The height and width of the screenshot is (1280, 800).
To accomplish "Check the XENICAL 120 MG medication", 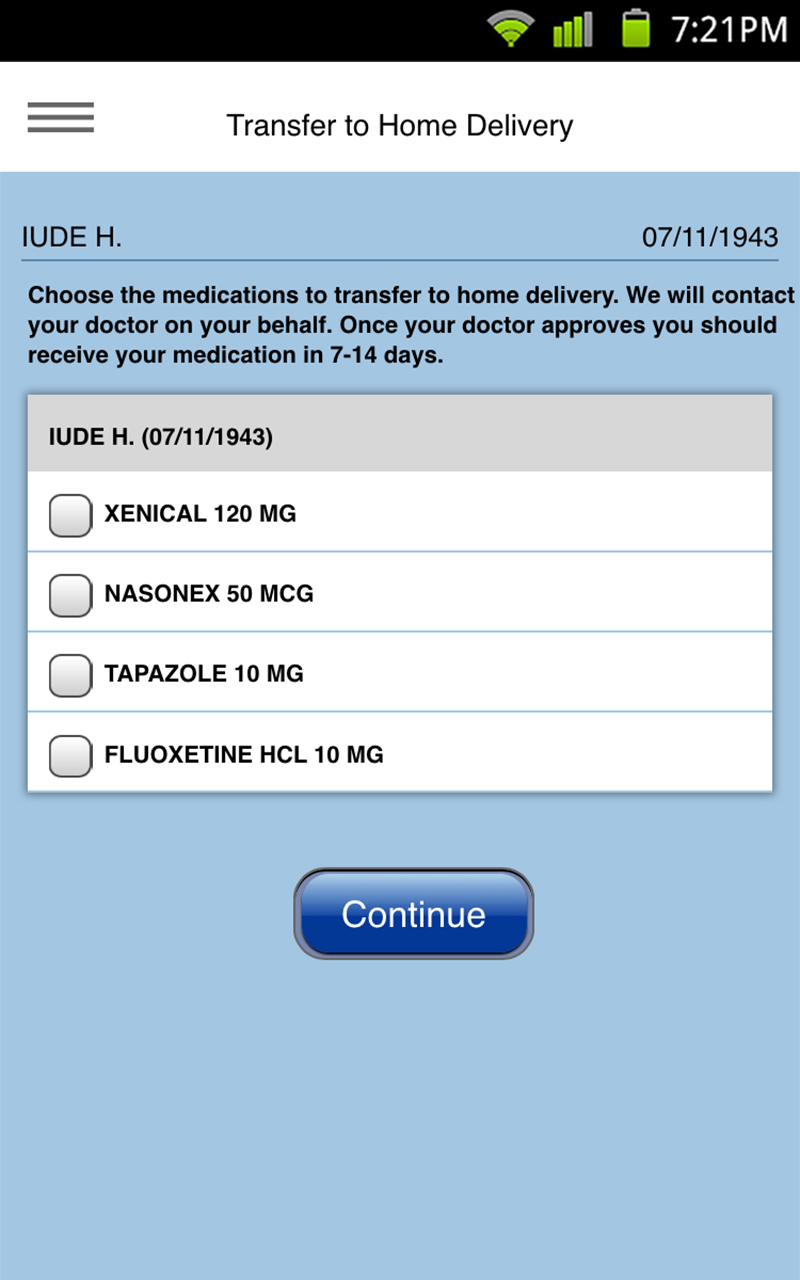I will click(69, 514).
